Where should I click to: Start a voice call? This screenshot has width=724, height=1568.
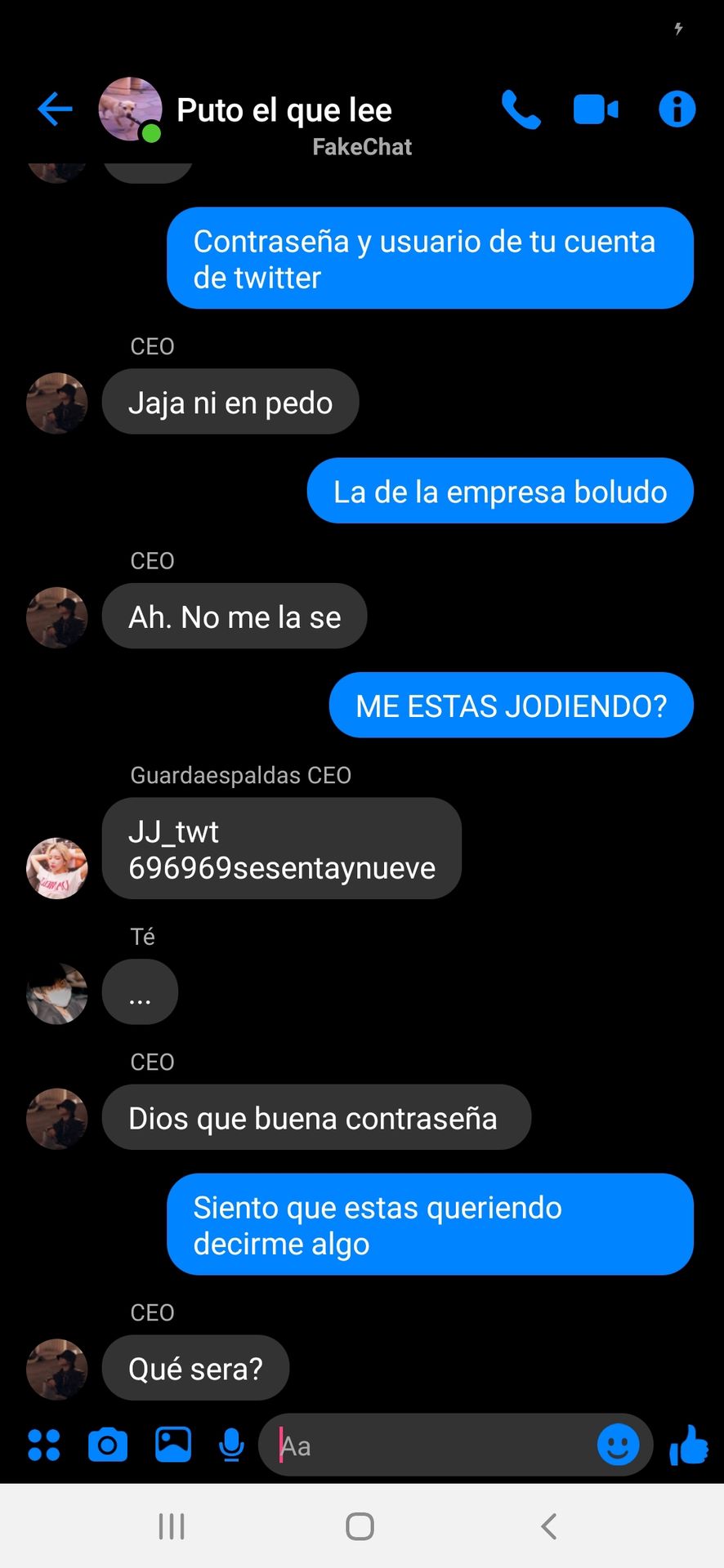click(521, 109)
